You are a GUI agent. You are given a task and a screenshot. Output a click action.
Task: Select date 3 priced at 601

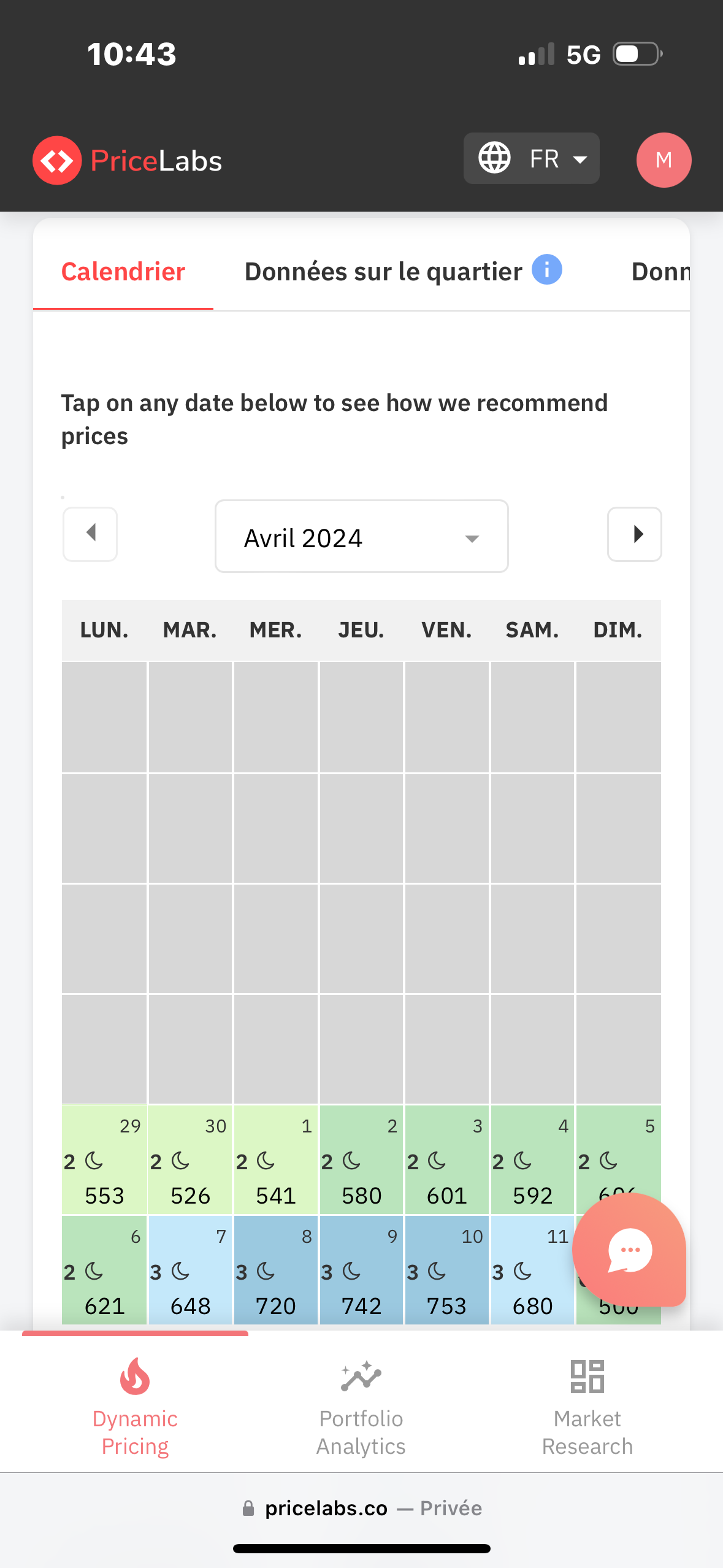click(x=446, y=1160)
